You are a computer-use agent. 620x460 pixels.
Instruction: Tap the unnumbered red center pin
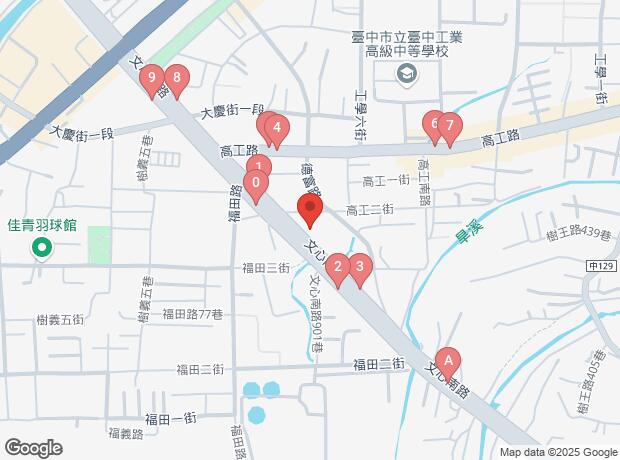pos(309,210)
